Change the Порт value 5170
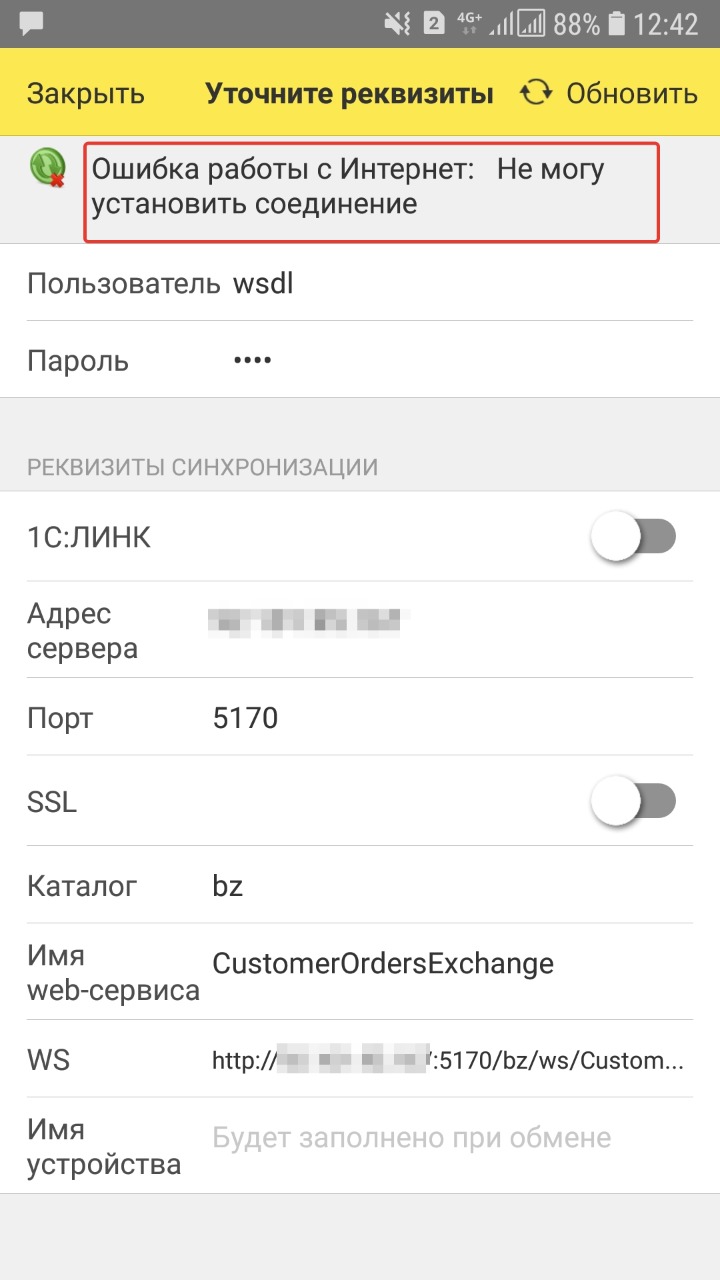This screenshot has width=720, height=1280. tap(450, 718)
